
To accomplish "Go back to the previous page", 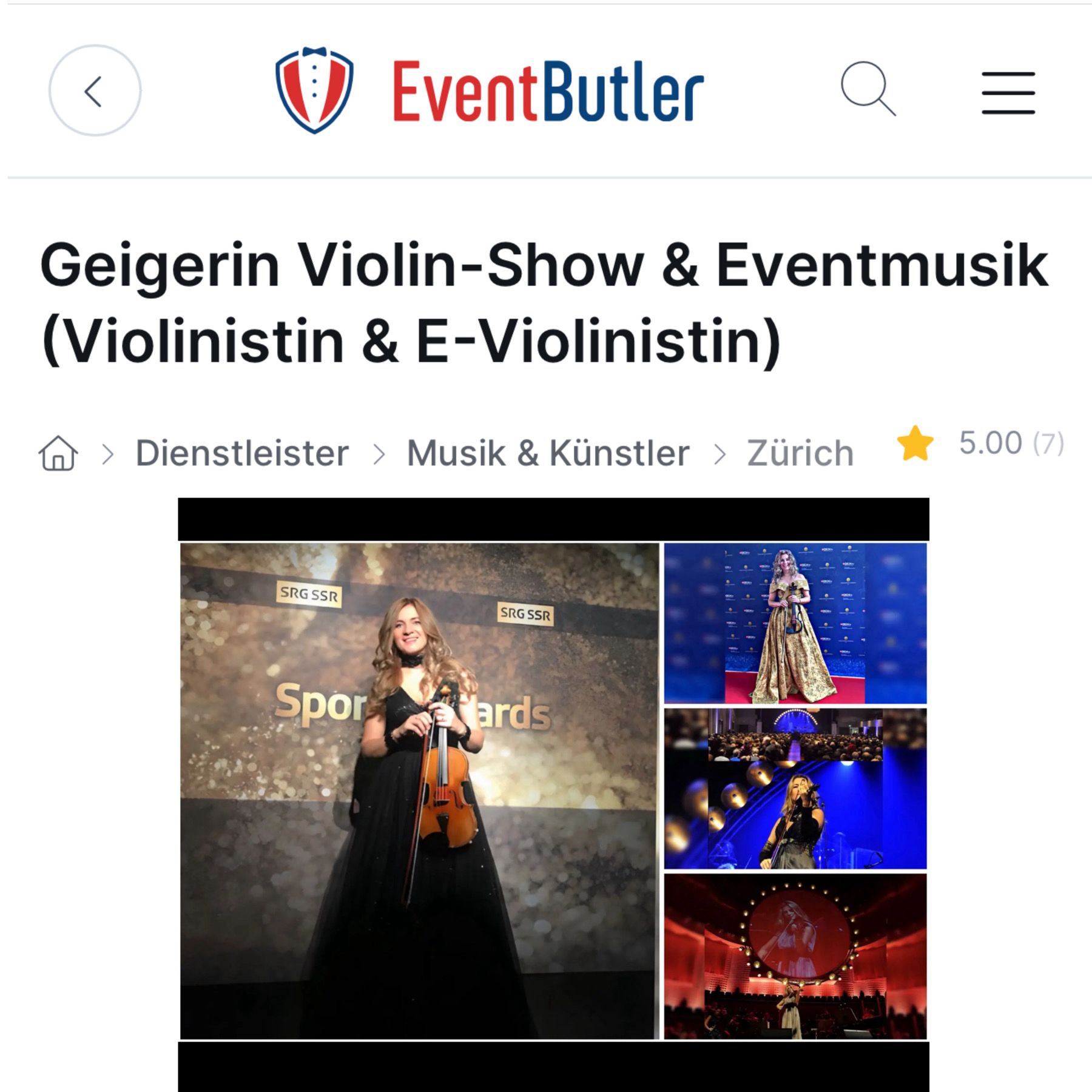I will tap(95, 91).
